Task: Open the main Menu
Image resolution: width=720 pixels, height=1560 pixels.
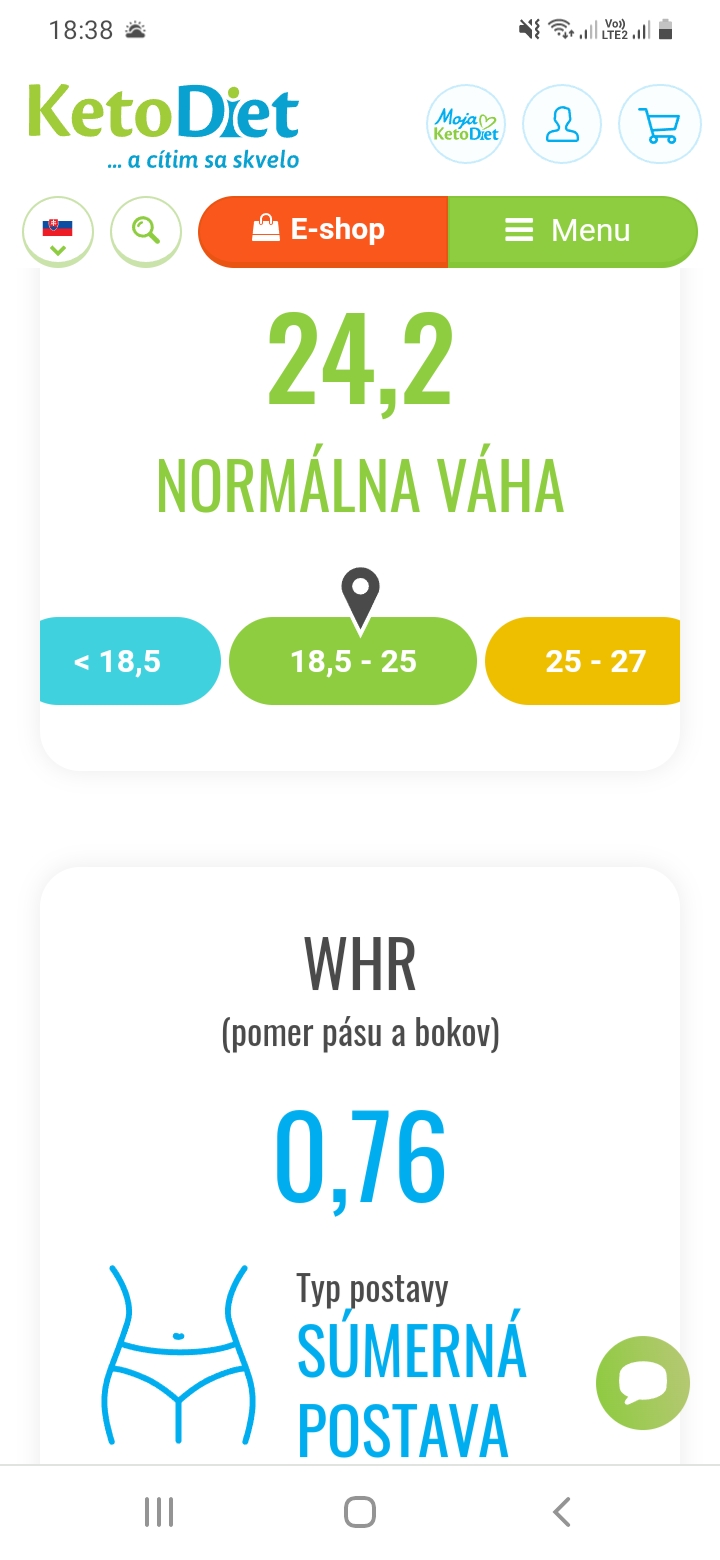Action: click(572, 231)
